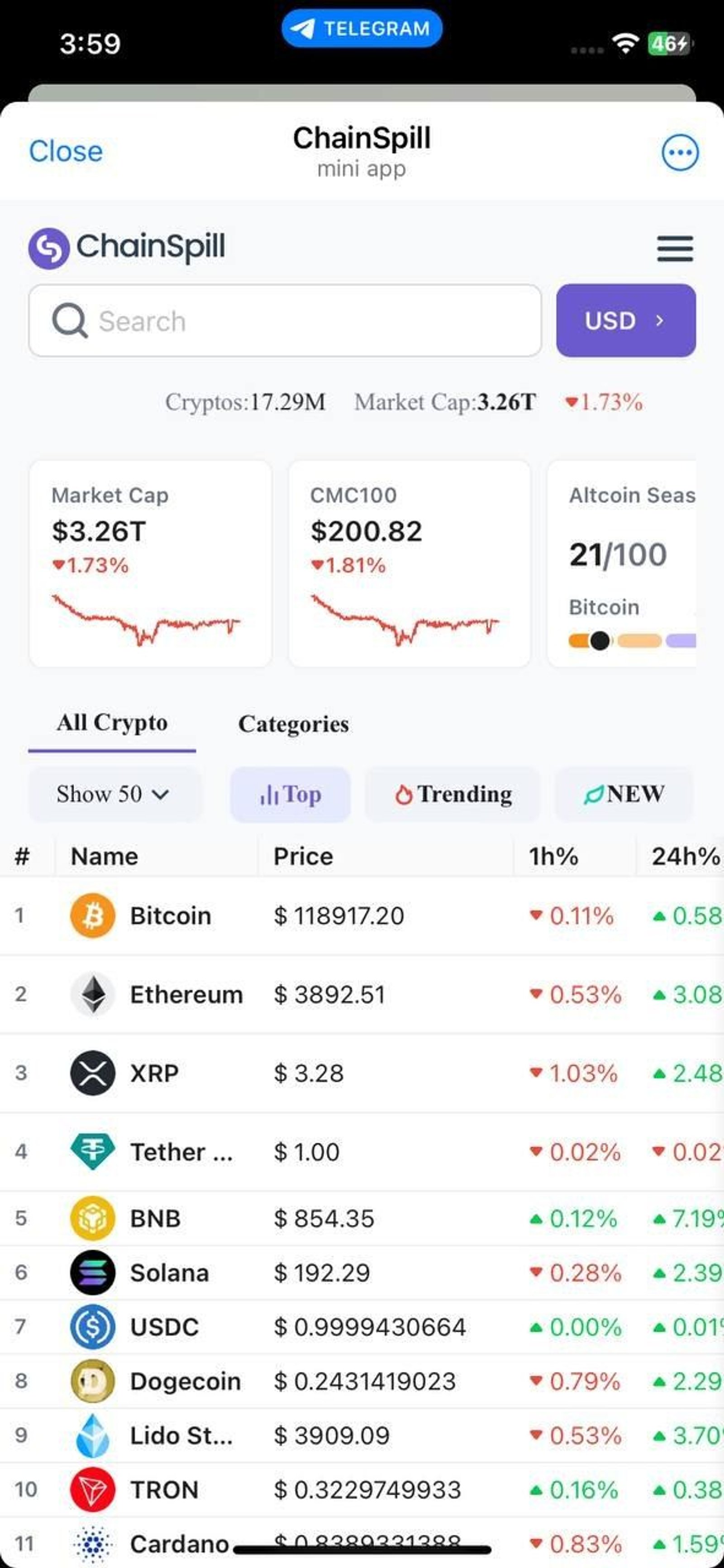Open the USD currency selector
Viewport: 724px width, 1568px height.
pyautogui.click(x=625, y=321)
